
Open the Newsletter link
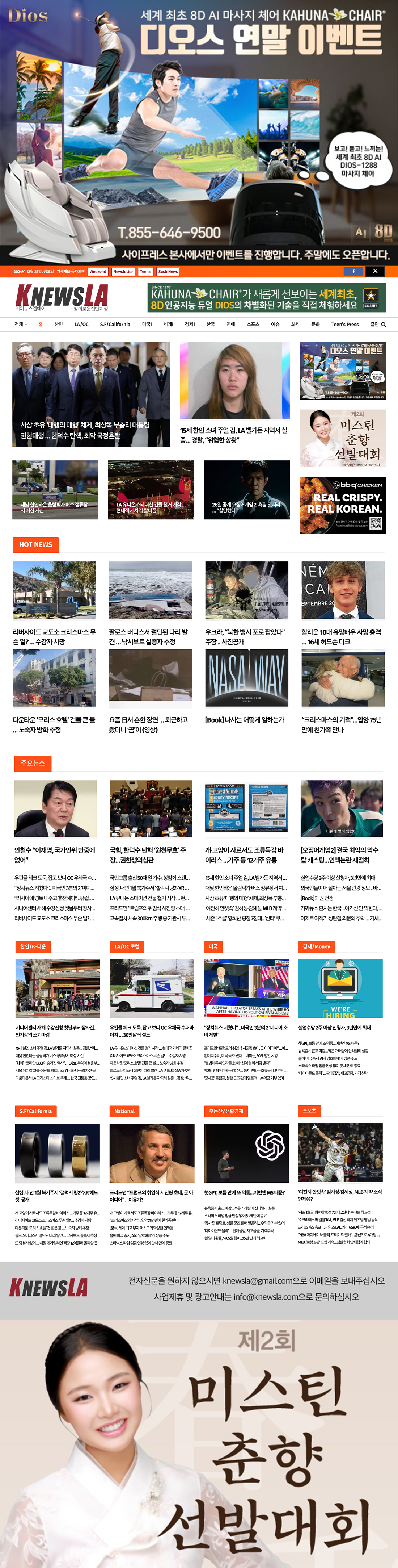click(123, 272)
